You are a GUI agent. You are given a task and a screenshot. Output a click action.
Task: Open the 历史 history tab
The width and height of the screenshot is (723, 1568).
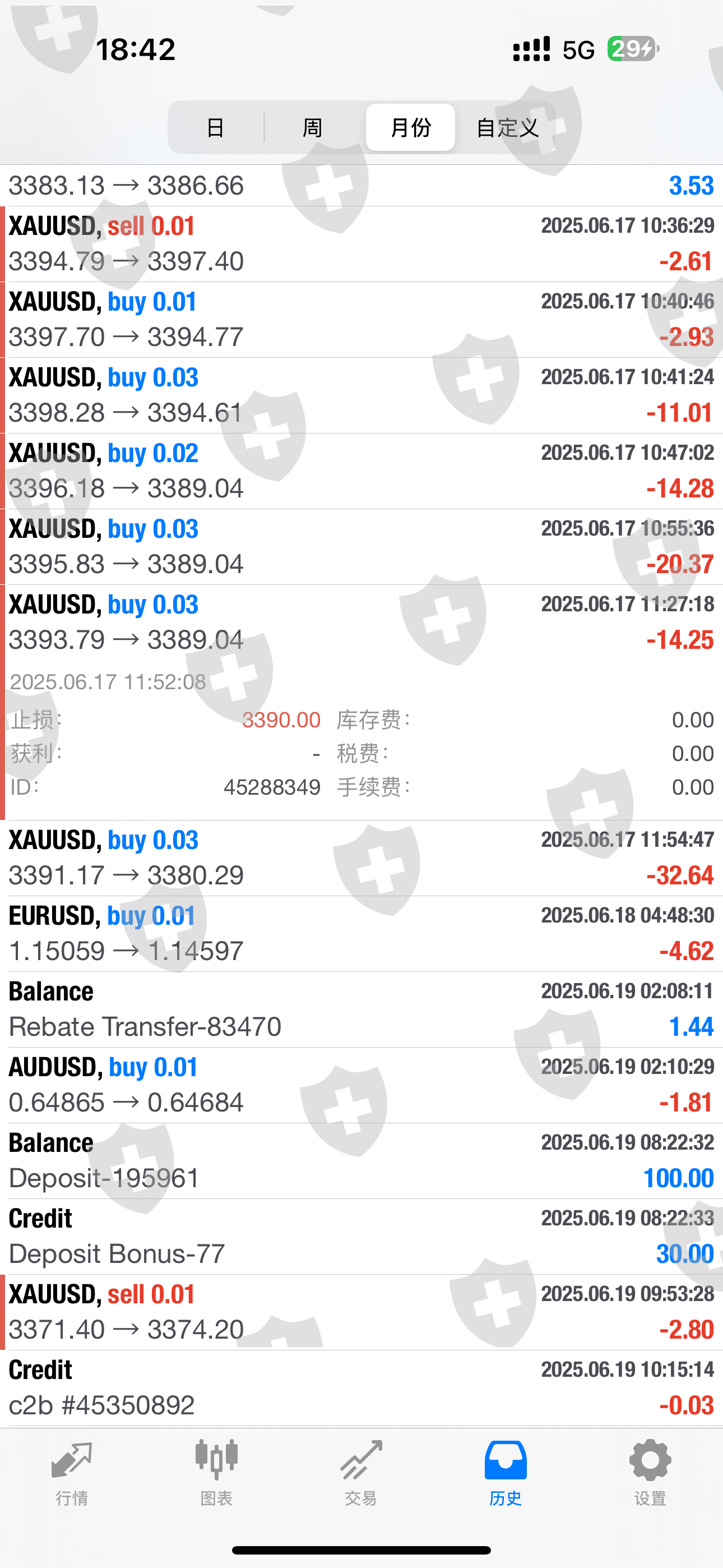point(506,1472)
